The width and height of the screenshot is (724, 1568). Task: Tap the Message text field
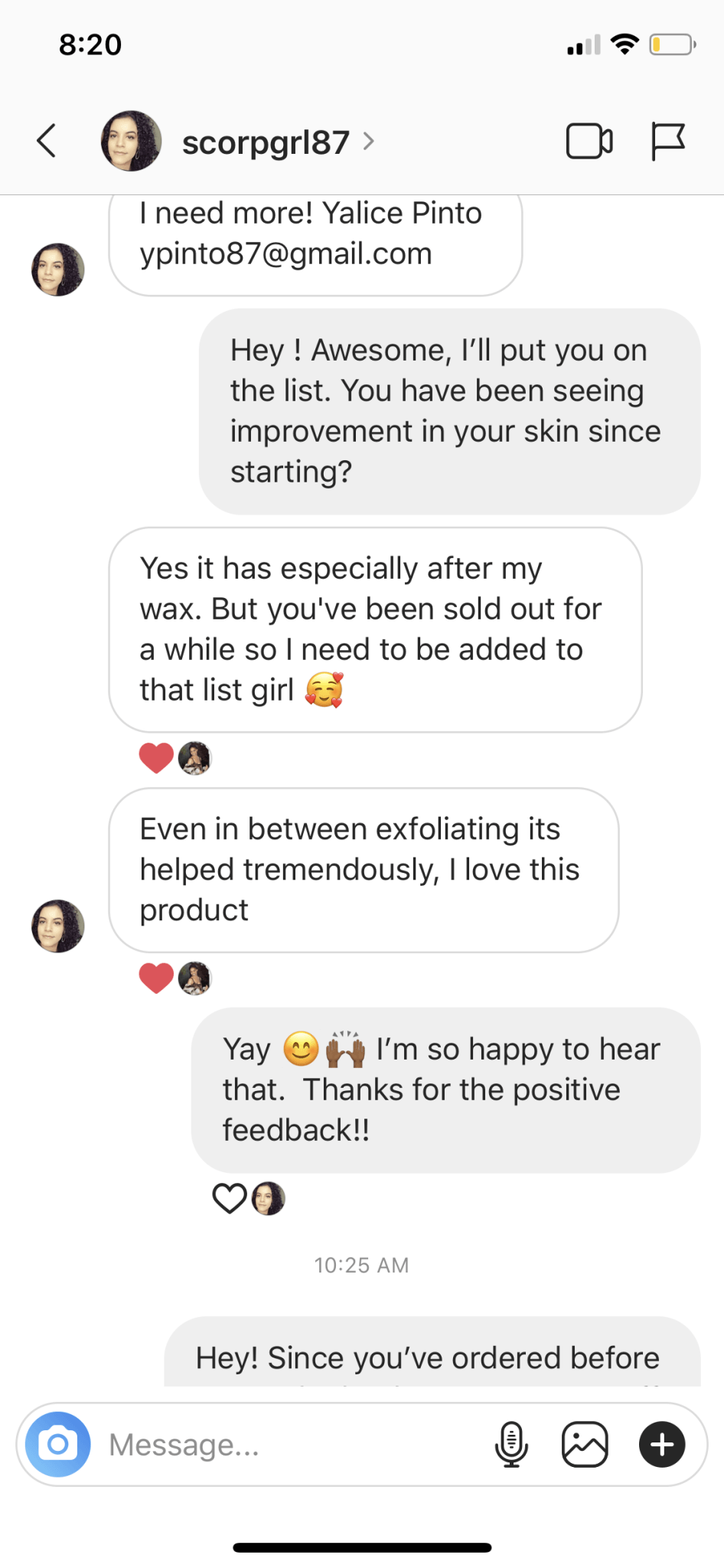coord(291,1445)
